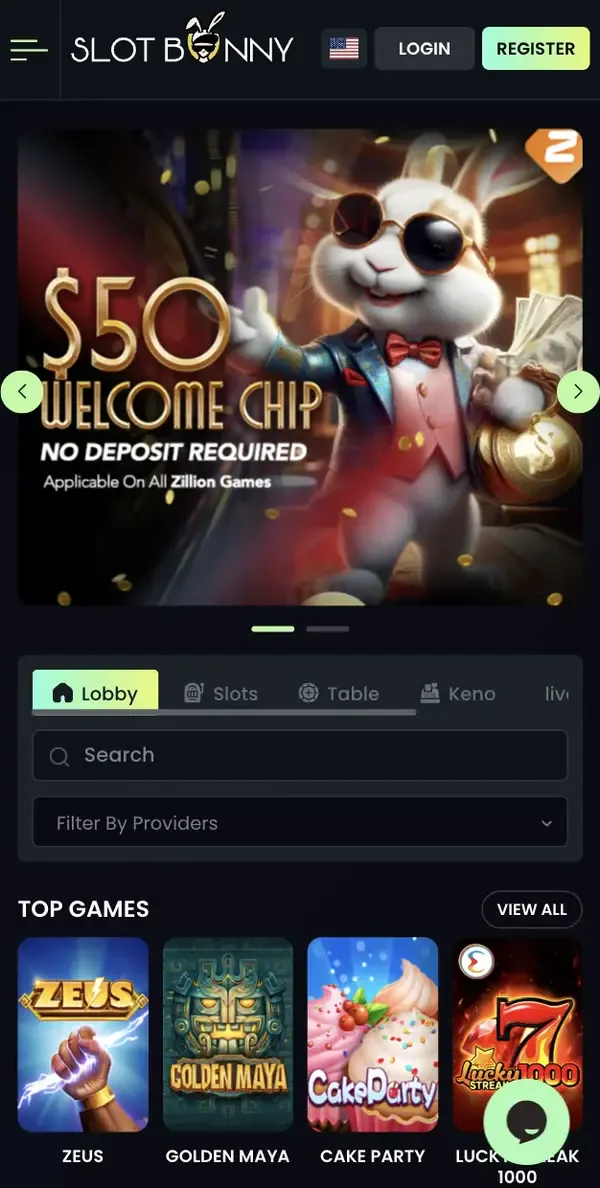Open the Cake Party game
The width and height of the screenshot is (600, 1188).
[372, 1033]
